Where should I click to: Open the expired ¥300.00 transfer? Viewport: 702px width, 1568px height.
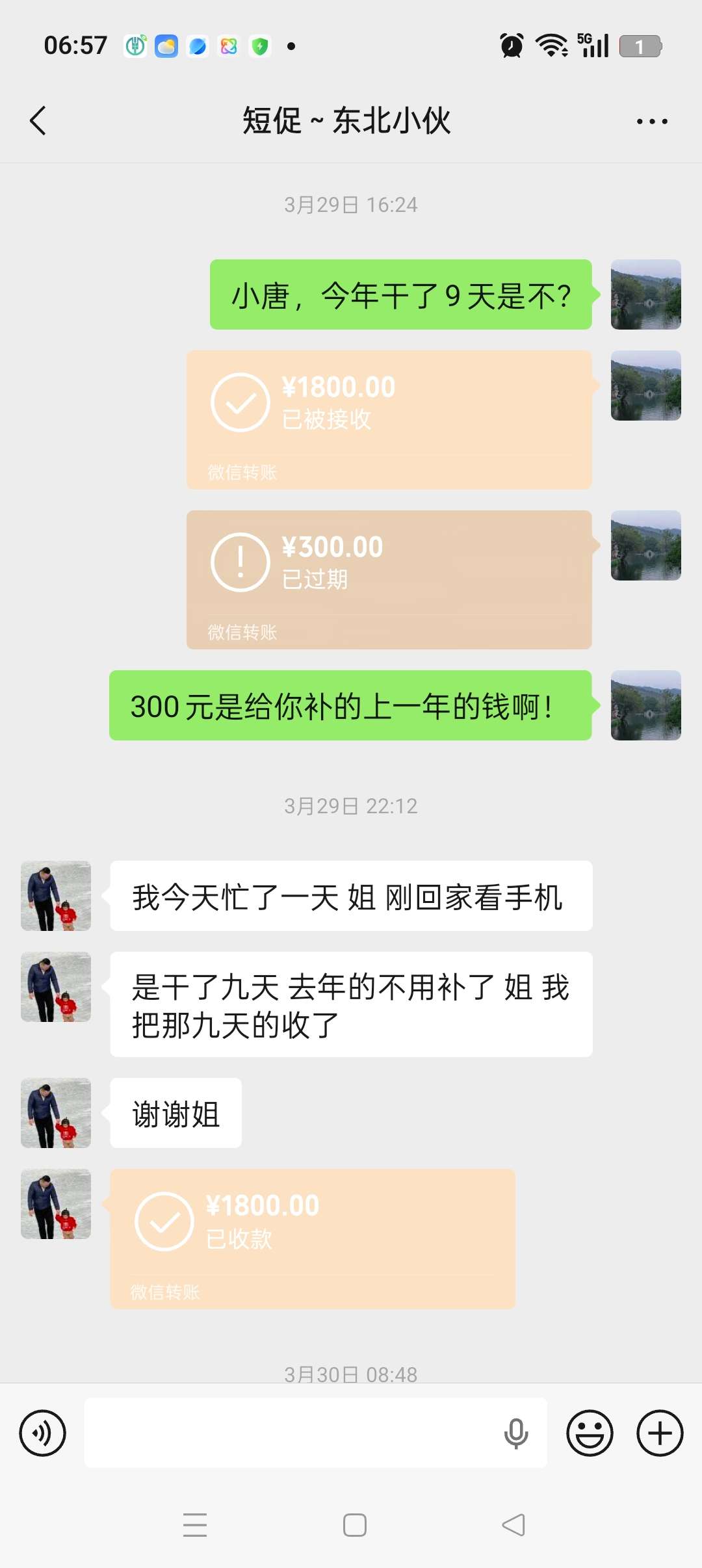pyautogui.click(x=389, y=579)
